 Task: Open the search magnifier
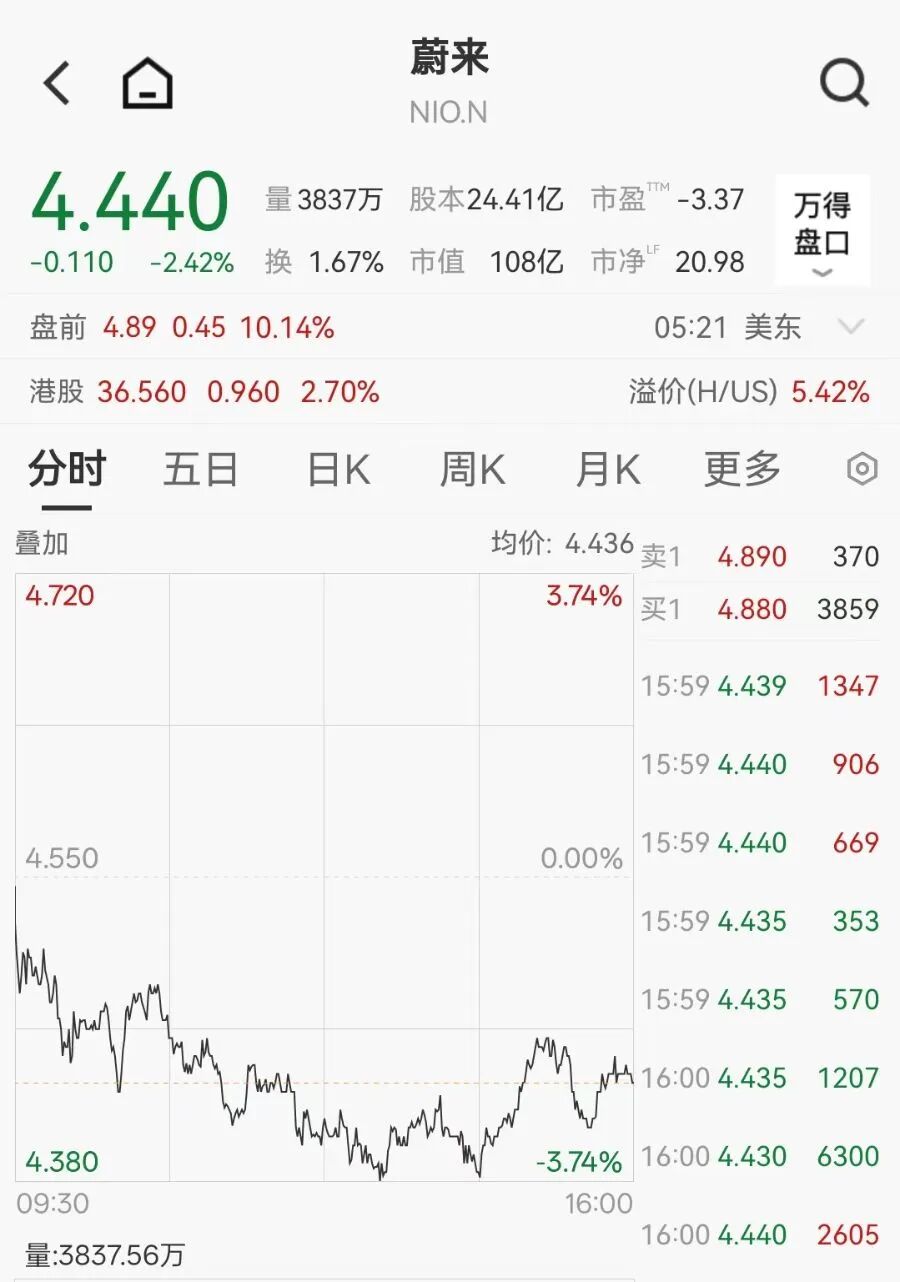tap(844, 83)
